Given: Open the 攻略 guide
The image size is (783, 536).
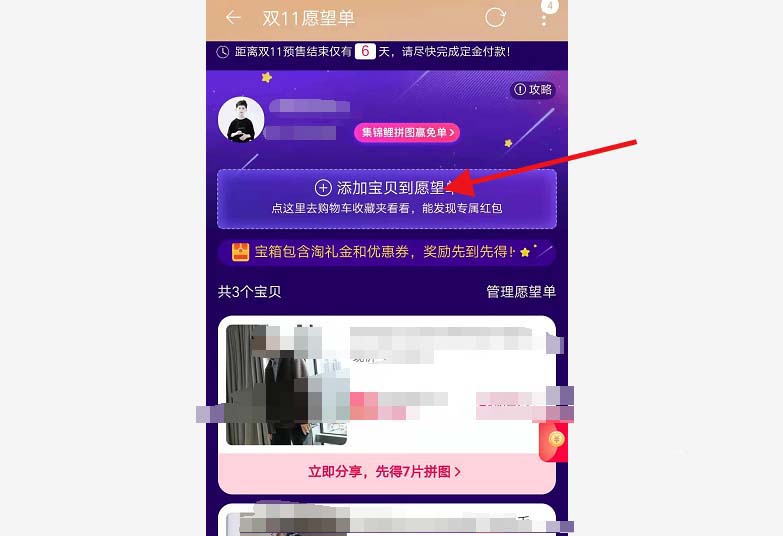Looking at the screenshot, I should (533, 90).
